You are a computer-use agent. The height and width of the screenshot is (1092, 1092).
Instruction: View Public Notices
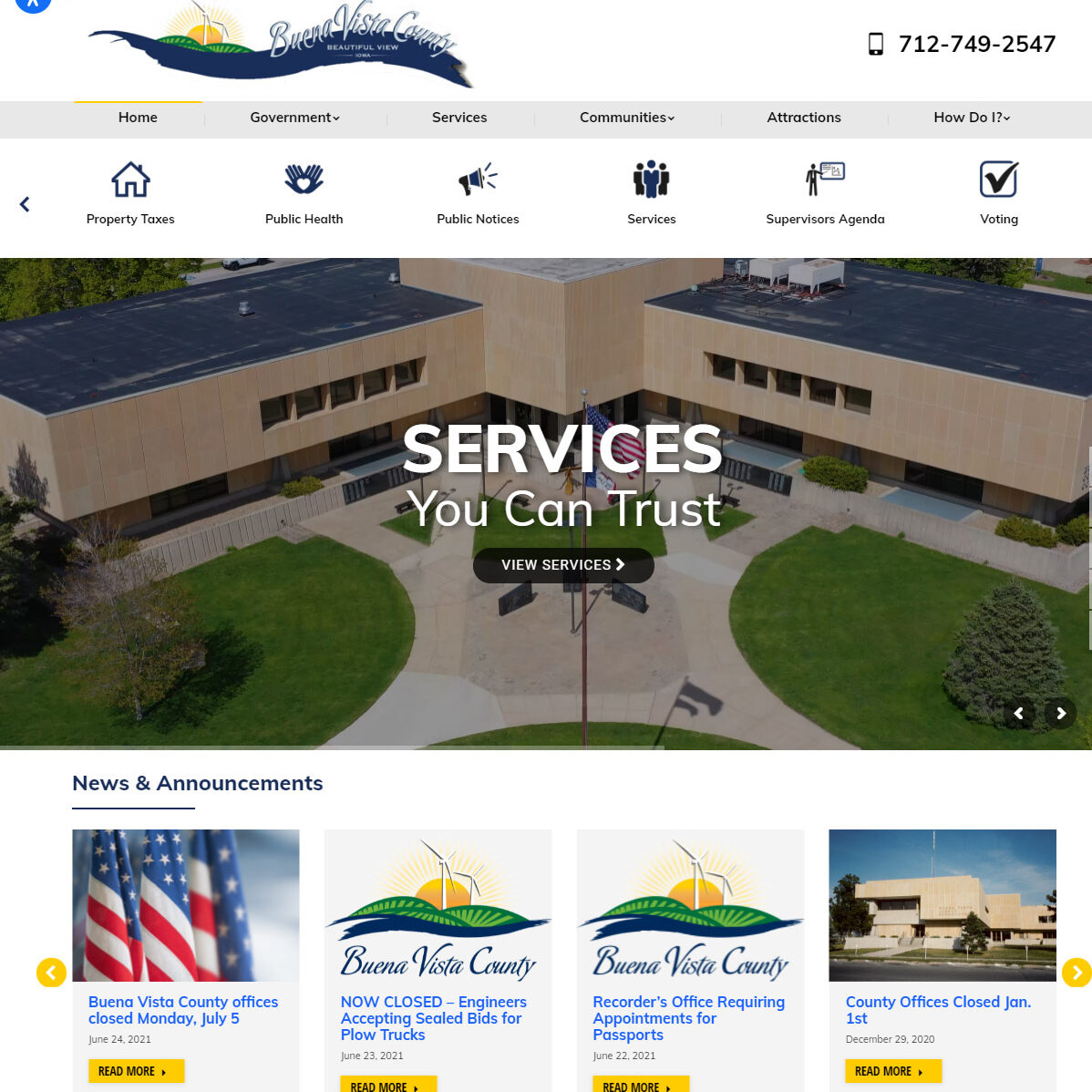[x=478, y=192]
